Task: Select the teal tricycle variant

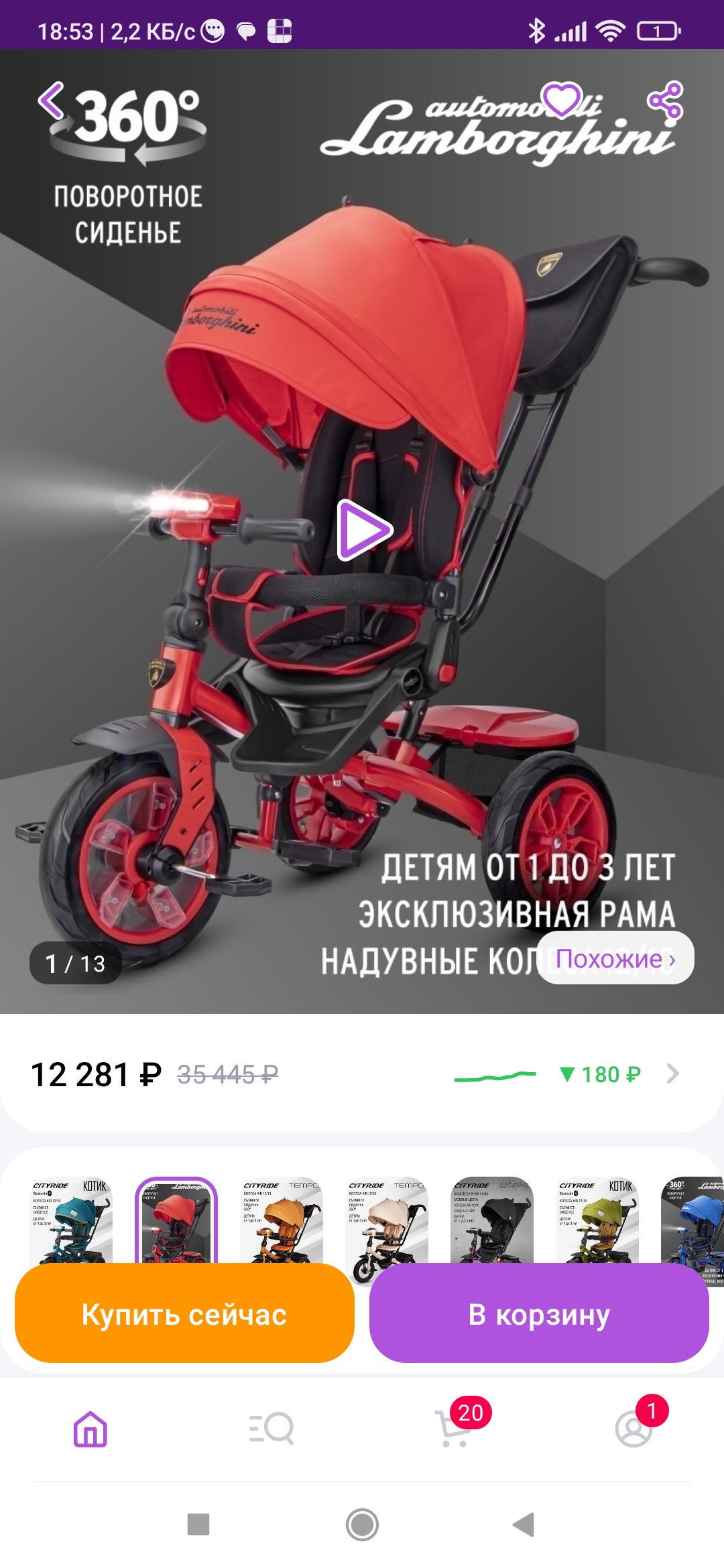Action: [71, 1221]
